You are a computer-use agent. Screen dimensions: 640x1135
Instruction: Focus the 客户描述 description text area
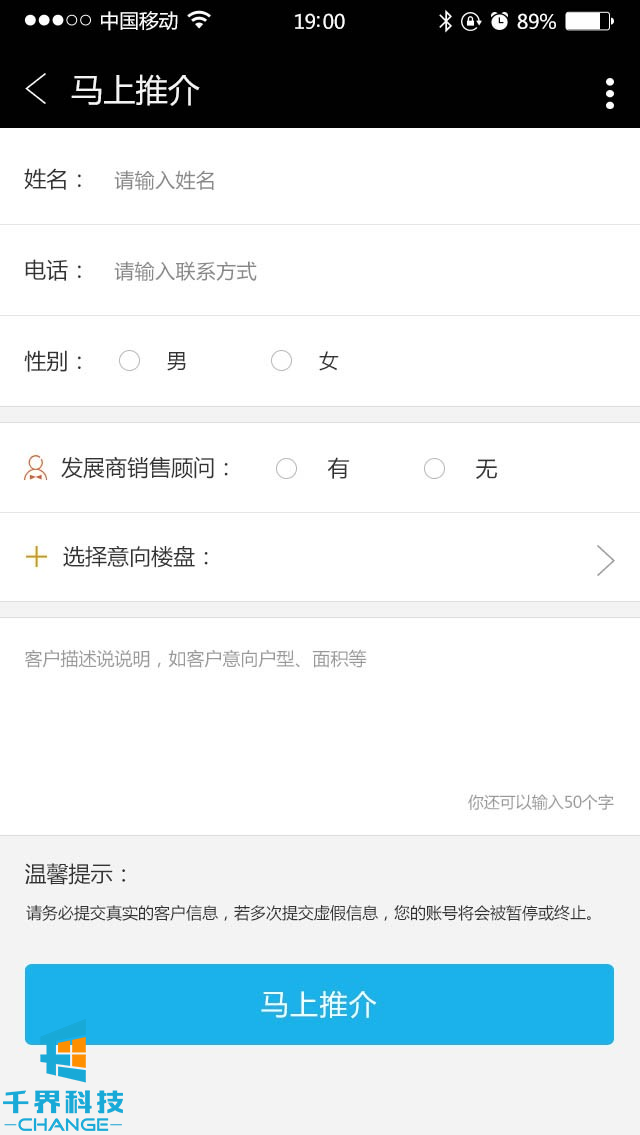(x=320, y=720)
